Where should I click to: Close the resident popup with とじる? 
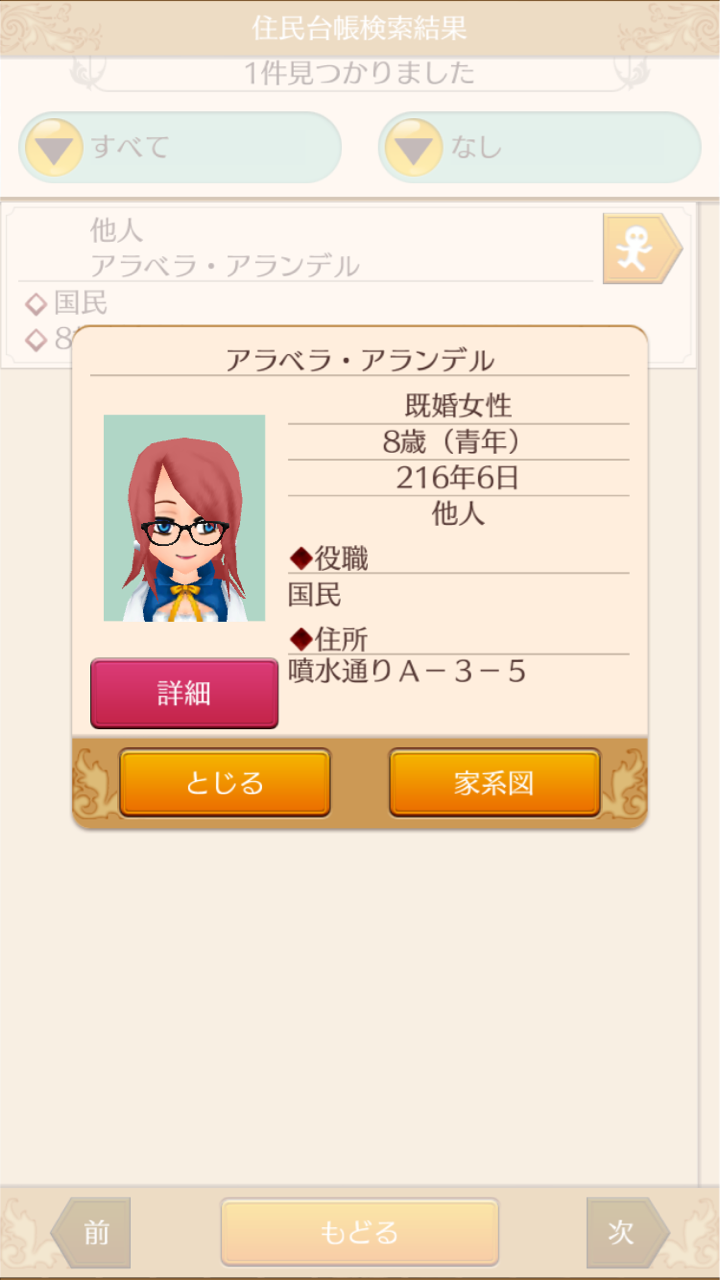tap(225, 782)
